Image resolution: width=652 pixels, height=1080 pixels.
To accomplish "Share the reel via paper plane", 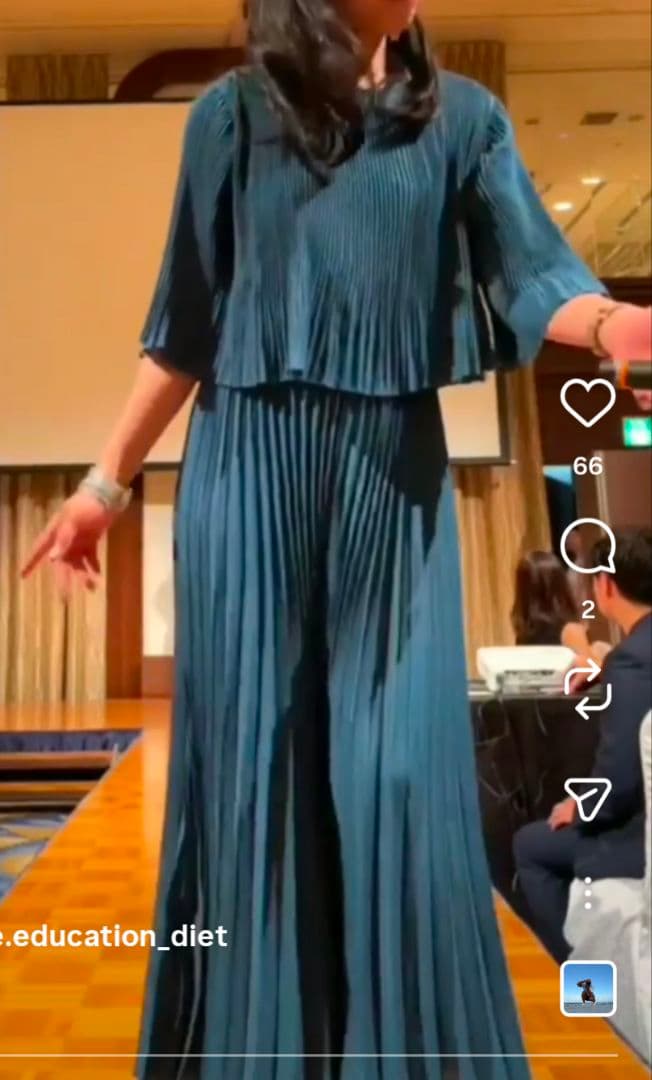I will click(x=587, y=799).
